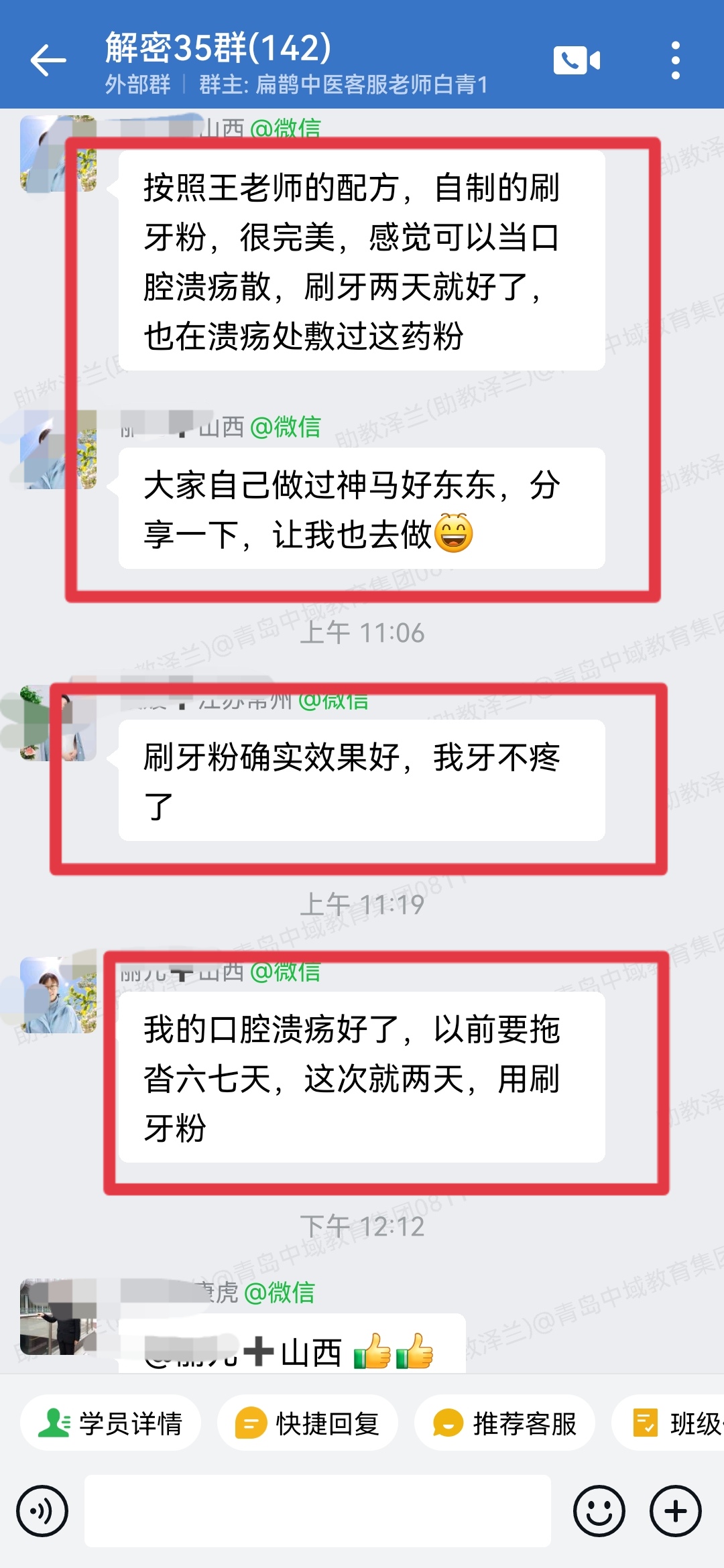Open avatar of sender of 刷牙粉确实效果好
724x1568 pixels.
point(58,723)
